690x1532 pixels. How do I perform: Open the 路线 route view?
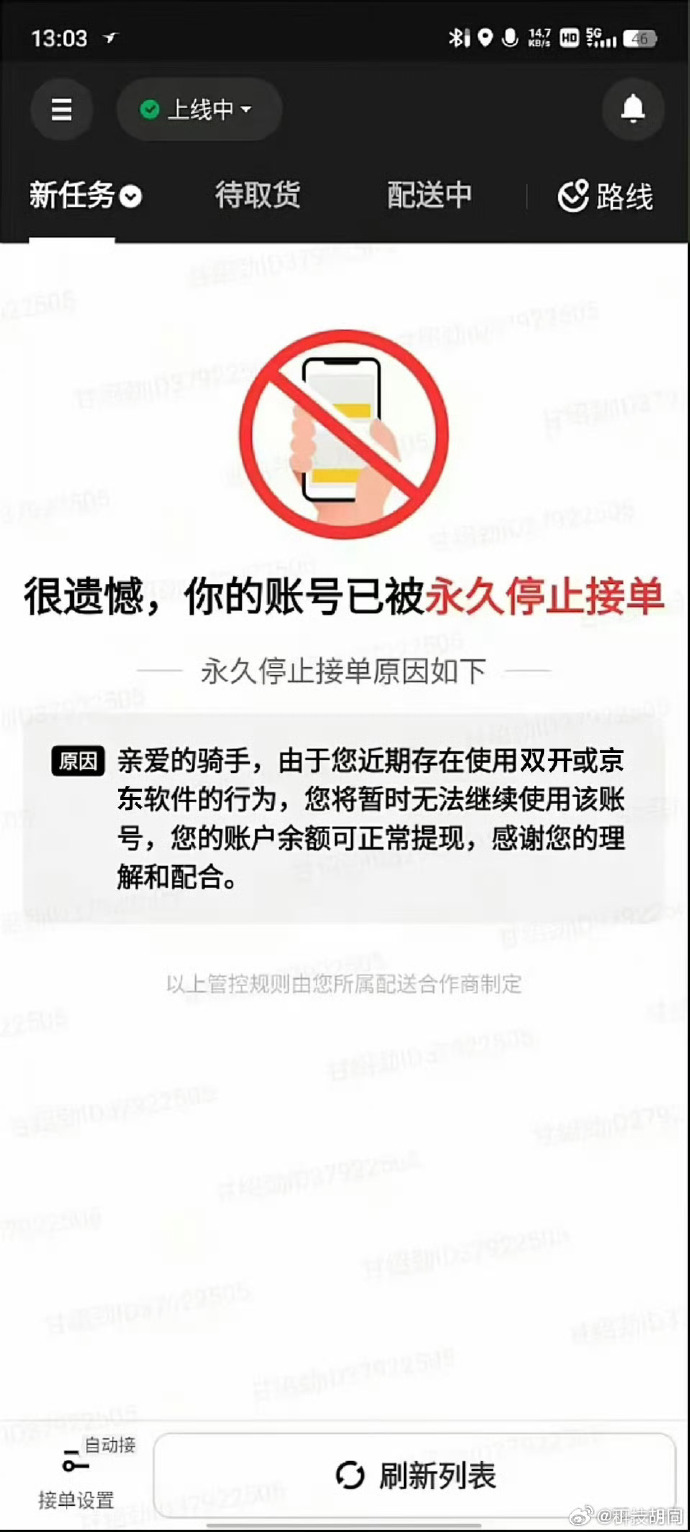point(605,197)
